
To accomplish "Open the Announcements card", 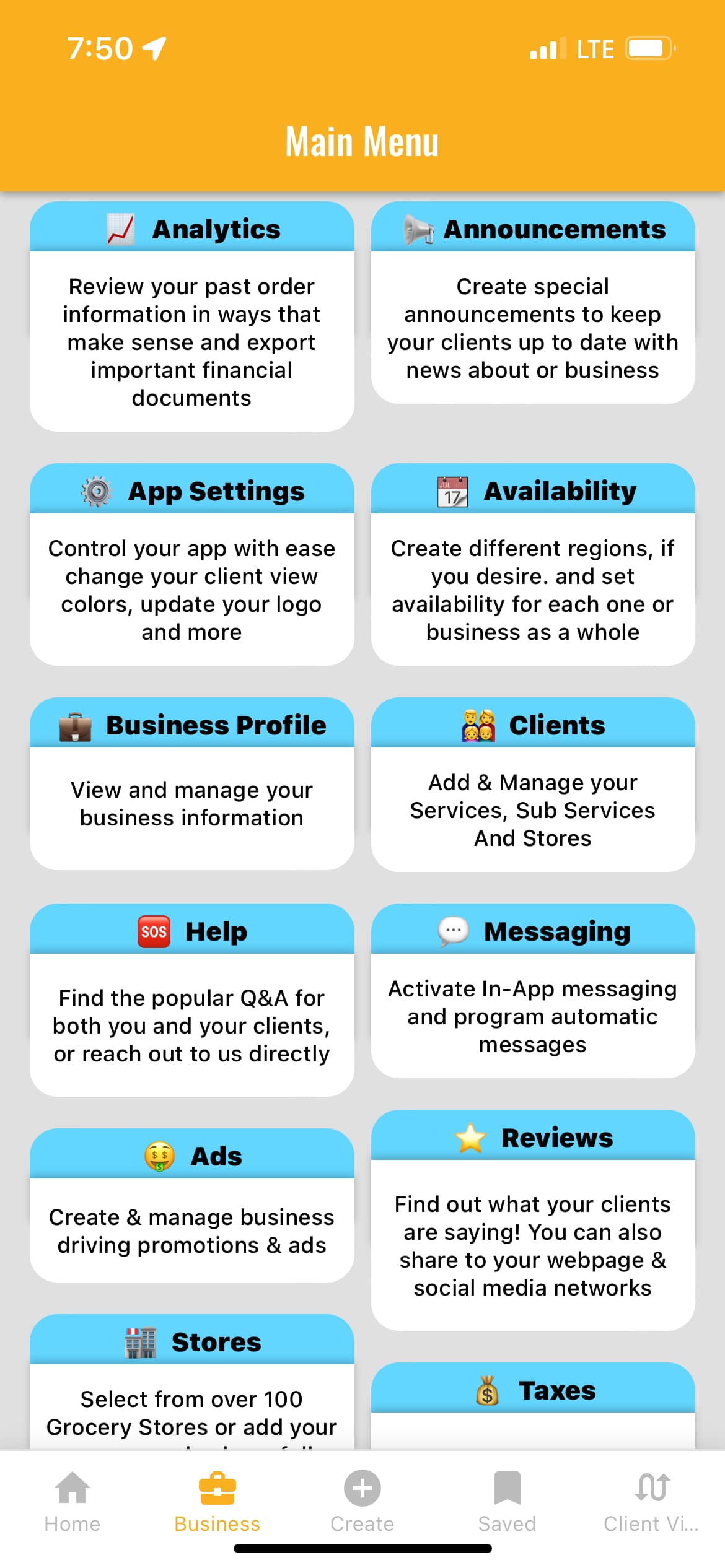I will tap(532, 303).
